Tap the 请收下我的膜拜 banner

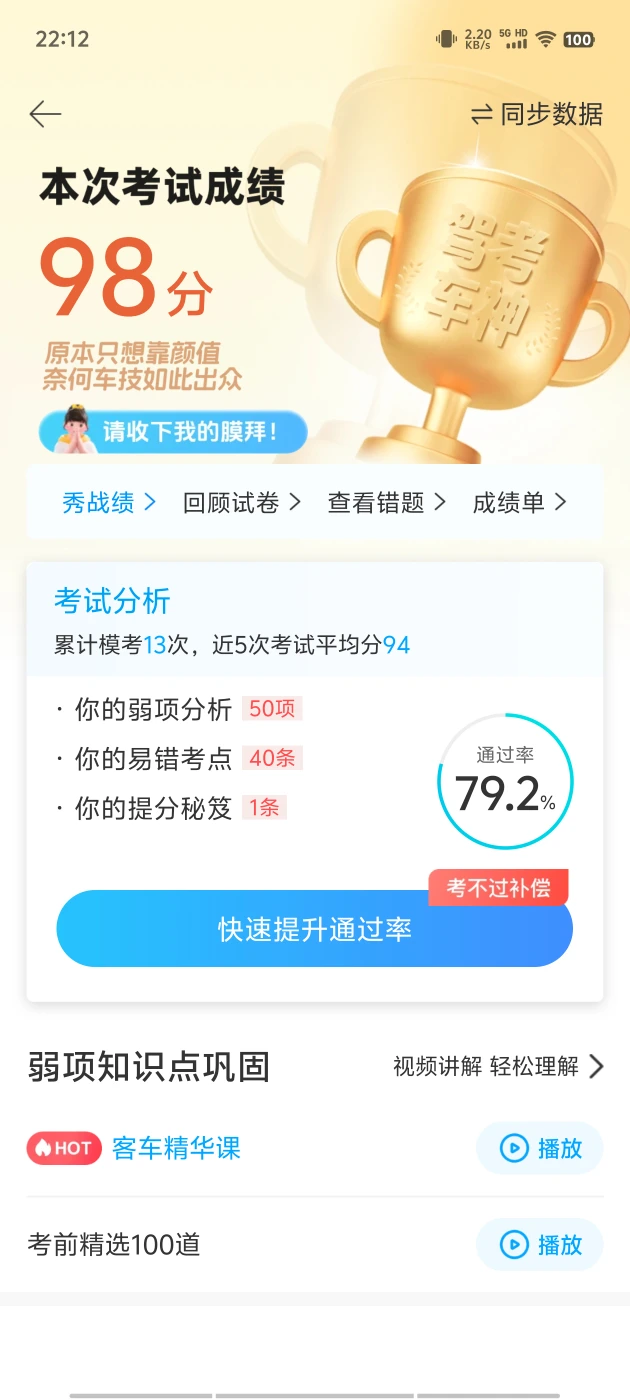point(172,431)
